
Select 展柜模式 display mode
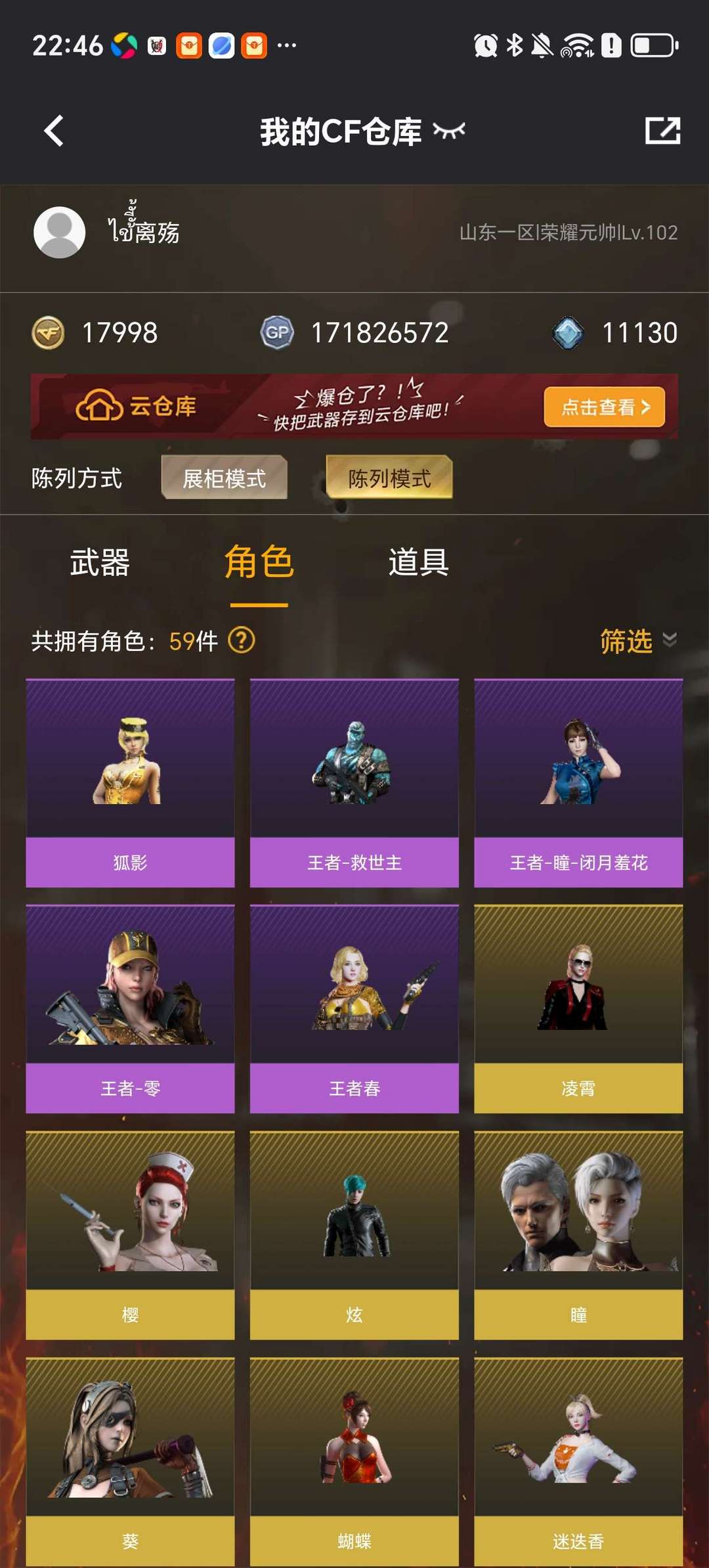point(224,478)
